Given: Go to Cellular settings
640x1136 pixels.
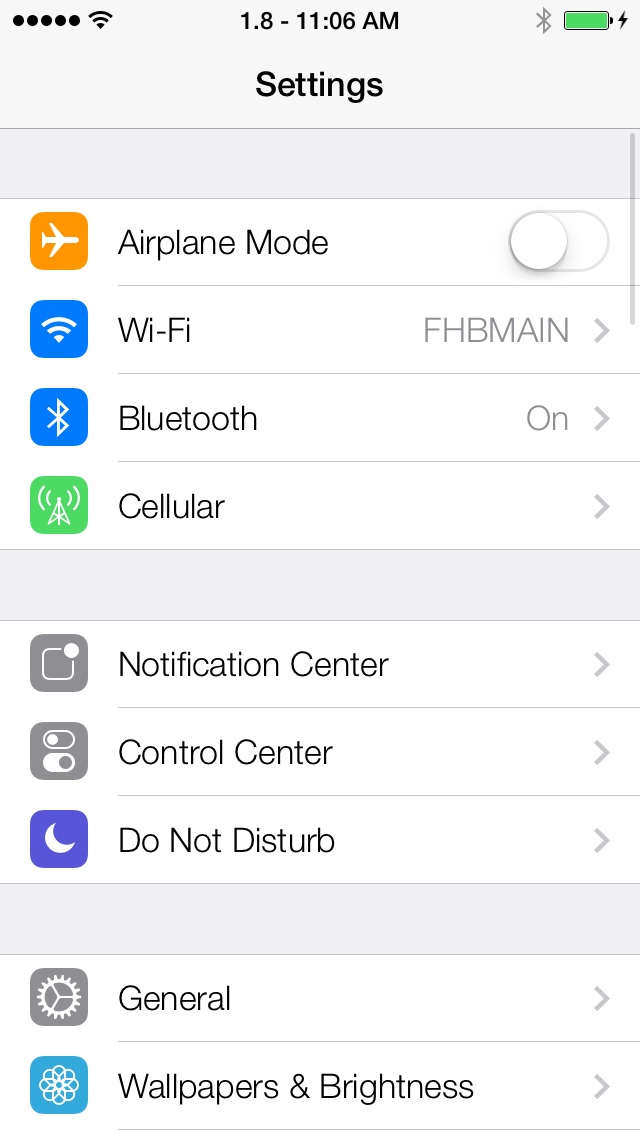Looking at the screenshot, I should (x=320, y=506).
